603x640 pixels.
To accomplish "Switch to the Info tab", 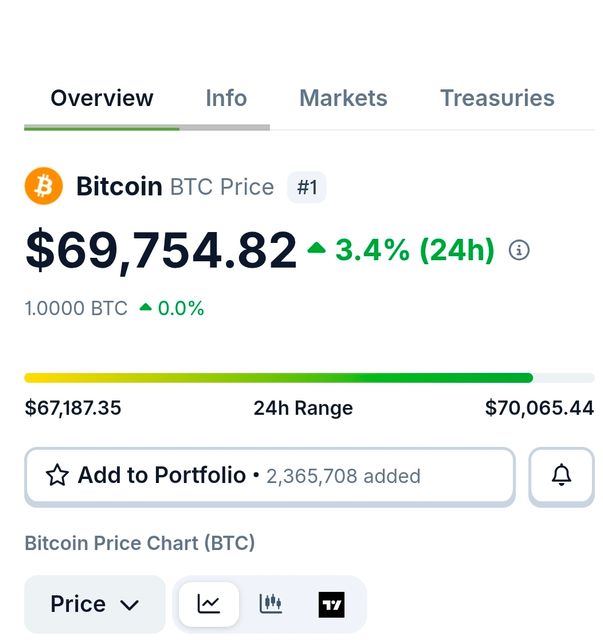I will [x=226, y=98].
